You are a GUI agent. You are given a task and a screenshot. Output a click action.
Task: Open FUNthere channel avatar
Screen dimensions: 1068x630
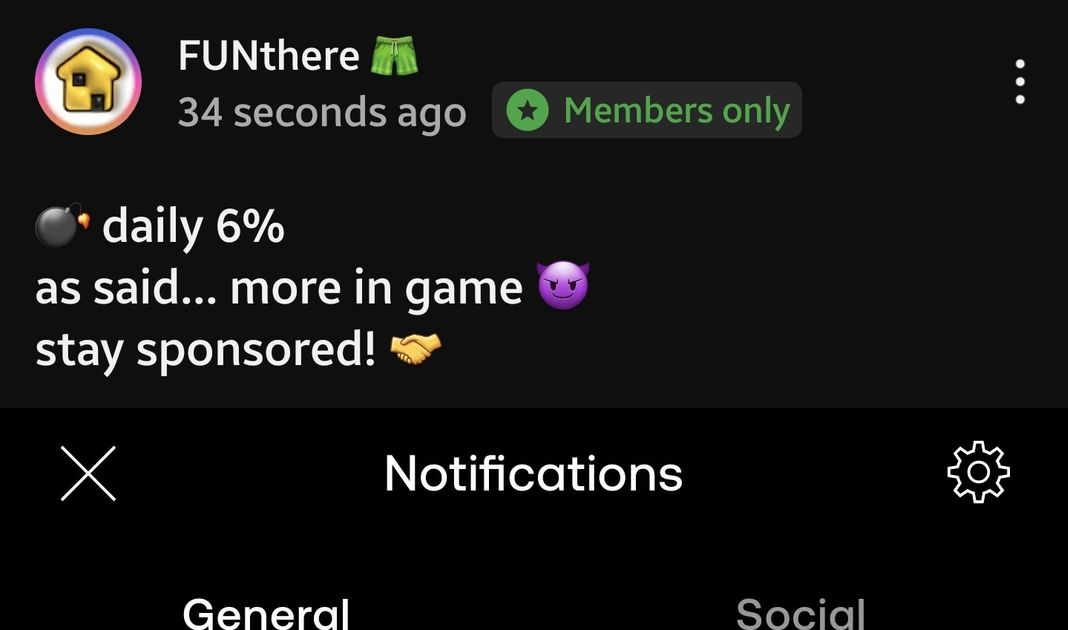click(88, 82)
